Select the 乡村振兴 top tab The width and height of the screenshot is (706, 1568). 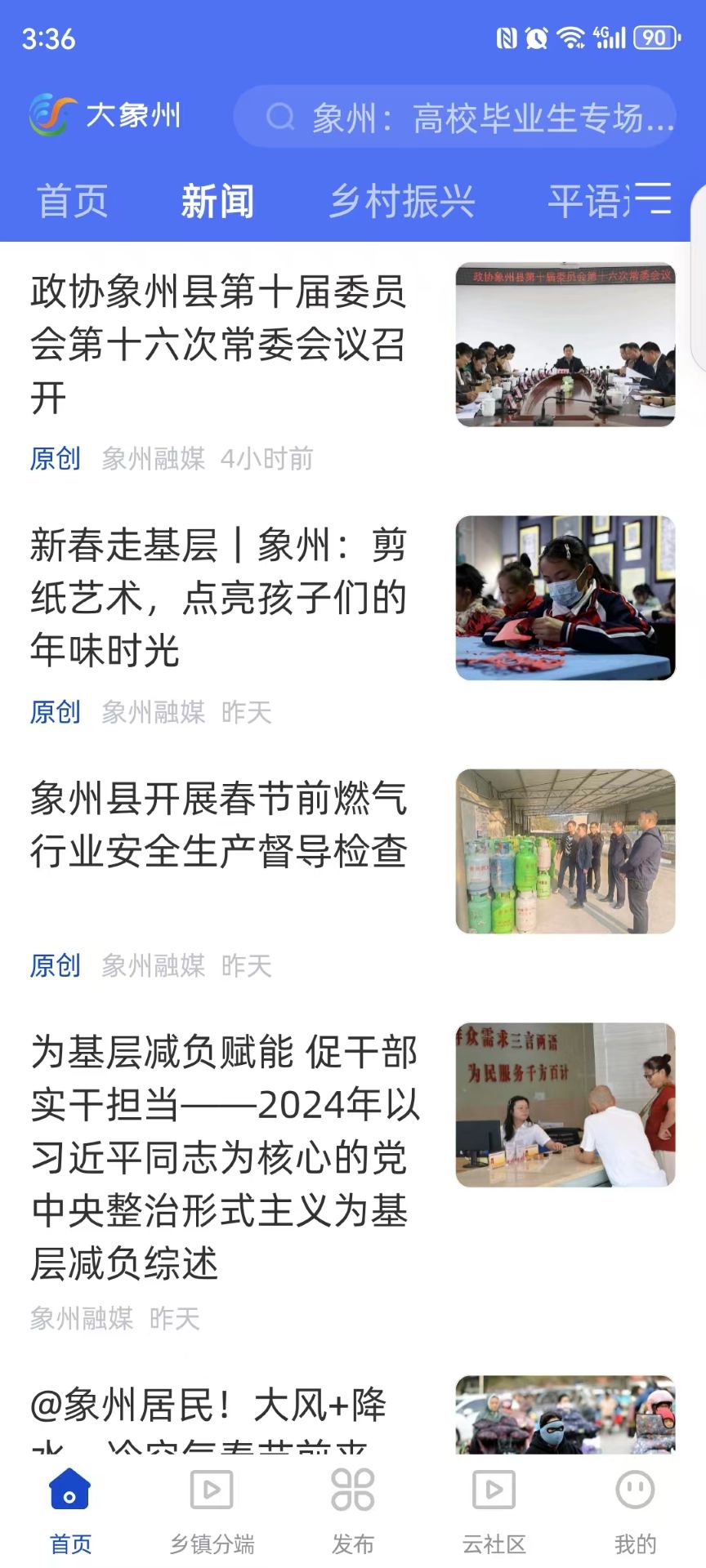pos(401,201)
